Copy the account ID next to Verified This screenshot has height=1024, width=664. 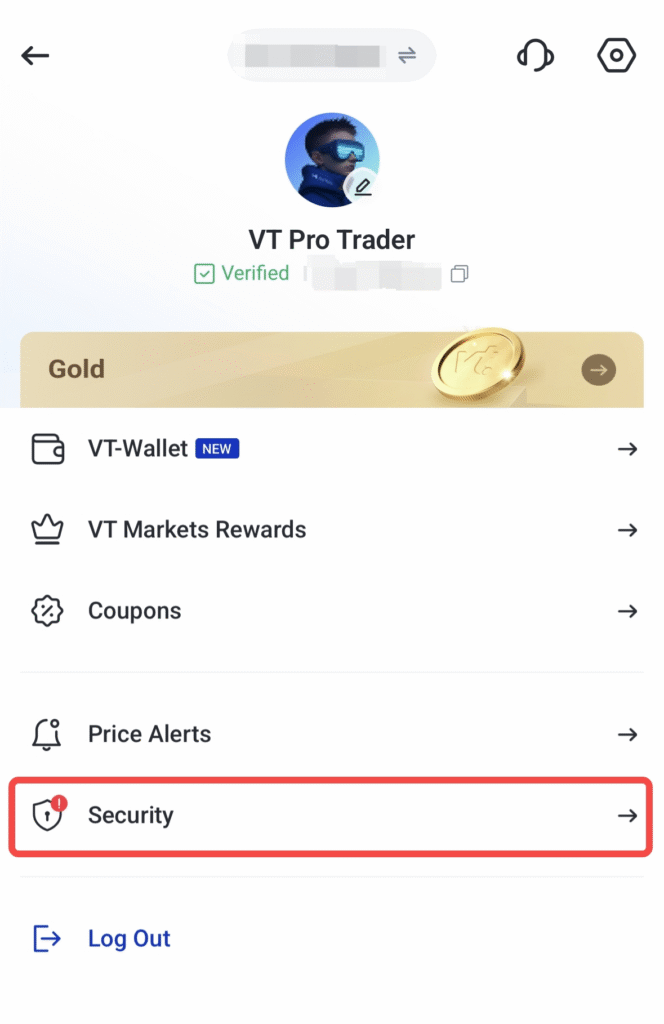coord(459,274)
